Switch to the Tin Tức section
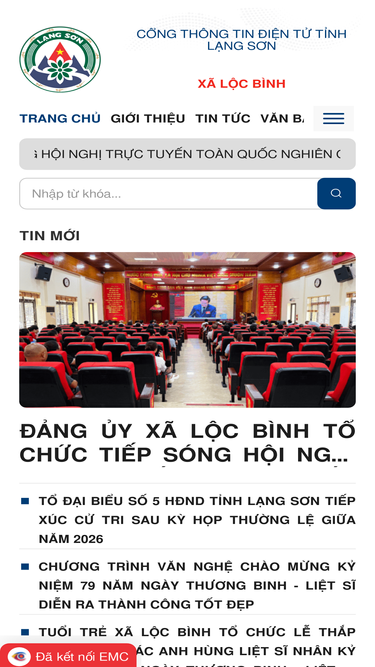The image size is (375, 667). tap(222, 118)
